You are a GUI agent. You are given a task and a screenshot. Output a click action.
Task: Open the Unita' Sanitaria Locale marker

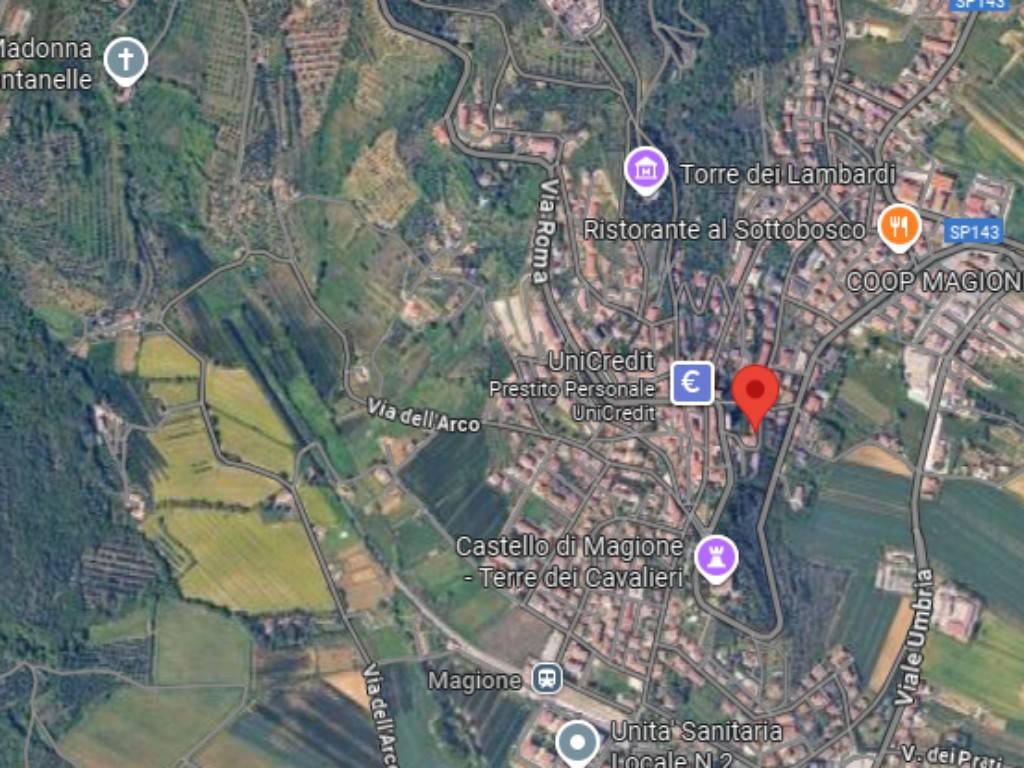[x=577, y=743]
